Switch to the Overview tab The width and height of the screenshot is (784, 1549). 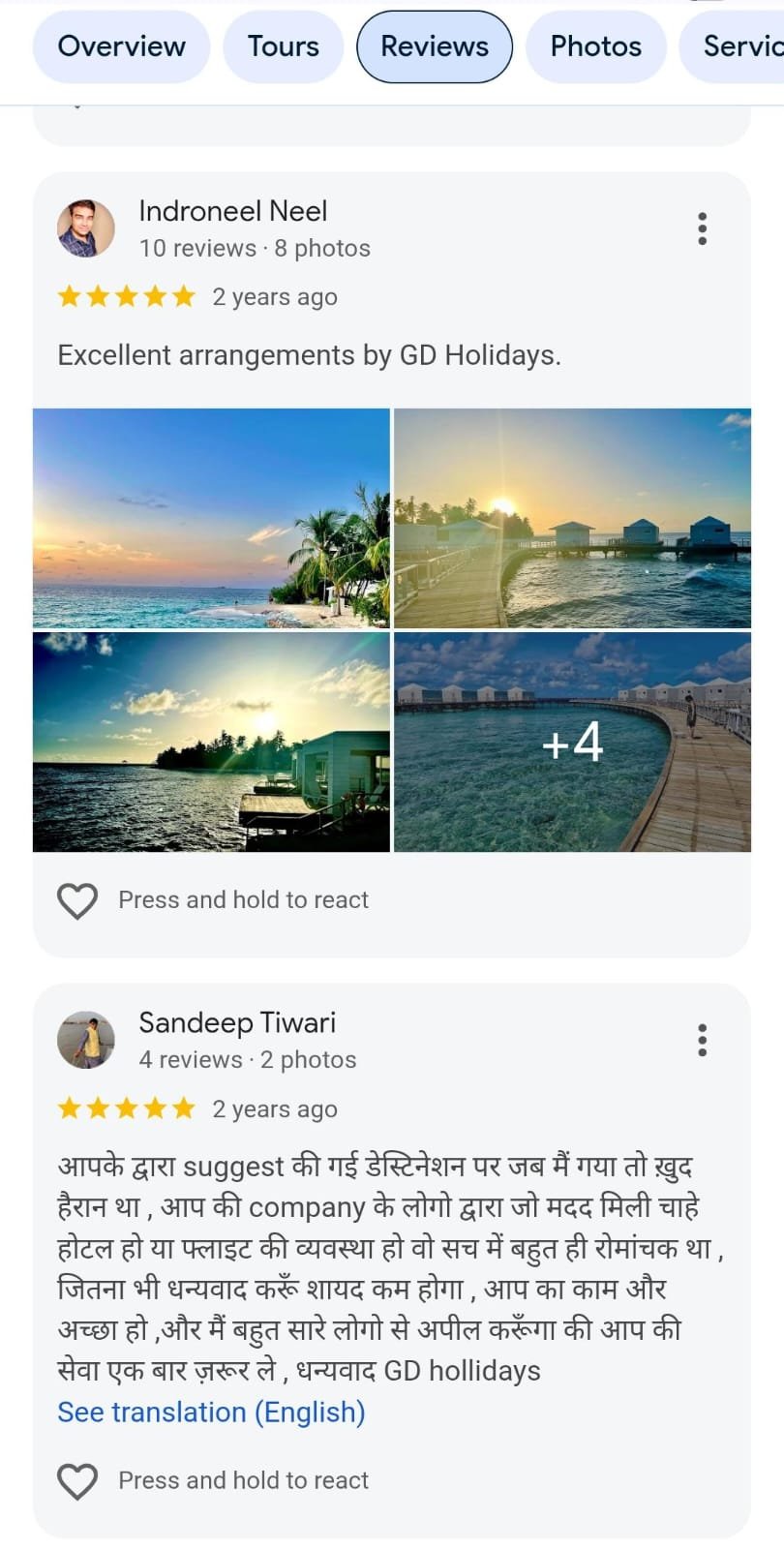pyautogui.click(x=121, y=46)
